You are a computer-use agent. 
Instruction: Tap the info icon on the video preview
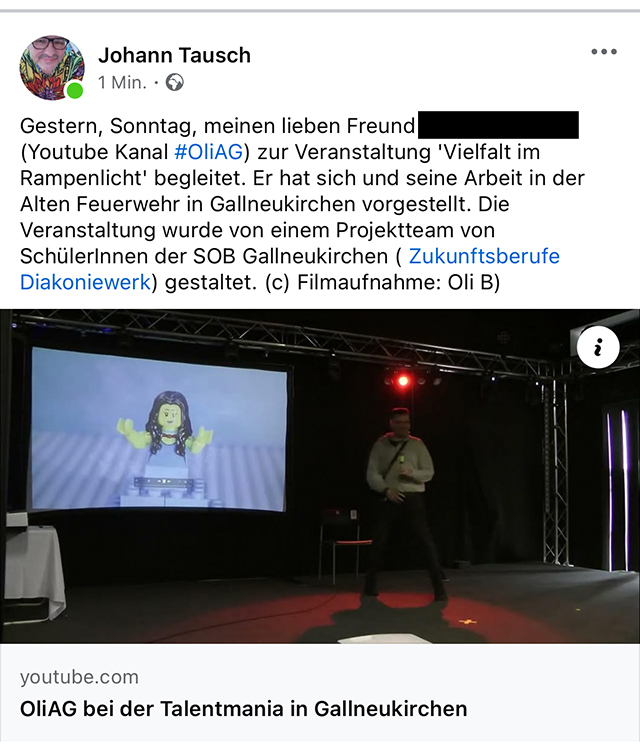[598, 347]
